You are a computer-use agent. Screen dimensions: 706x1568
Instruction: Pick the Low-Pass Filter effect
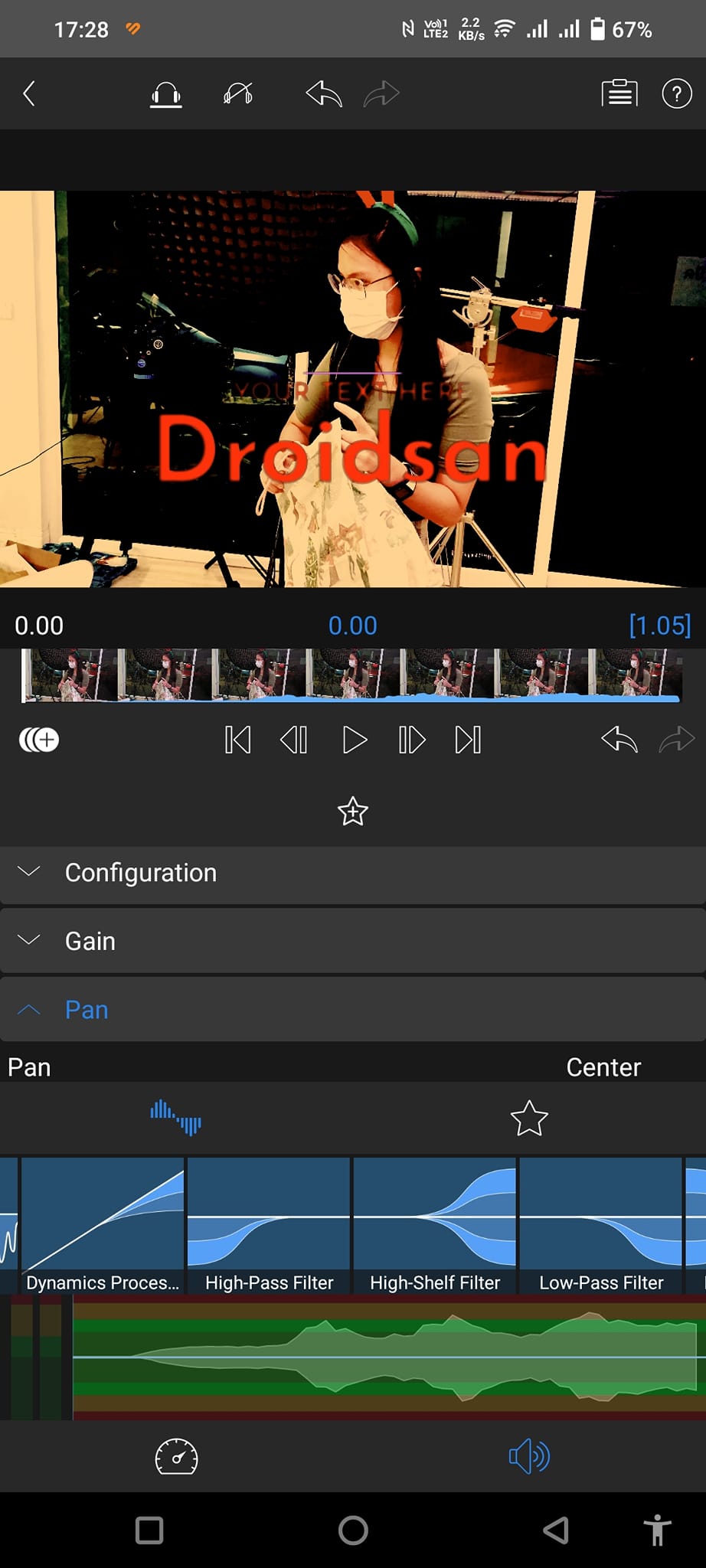pyautogui.click(x=601, y=1225)
